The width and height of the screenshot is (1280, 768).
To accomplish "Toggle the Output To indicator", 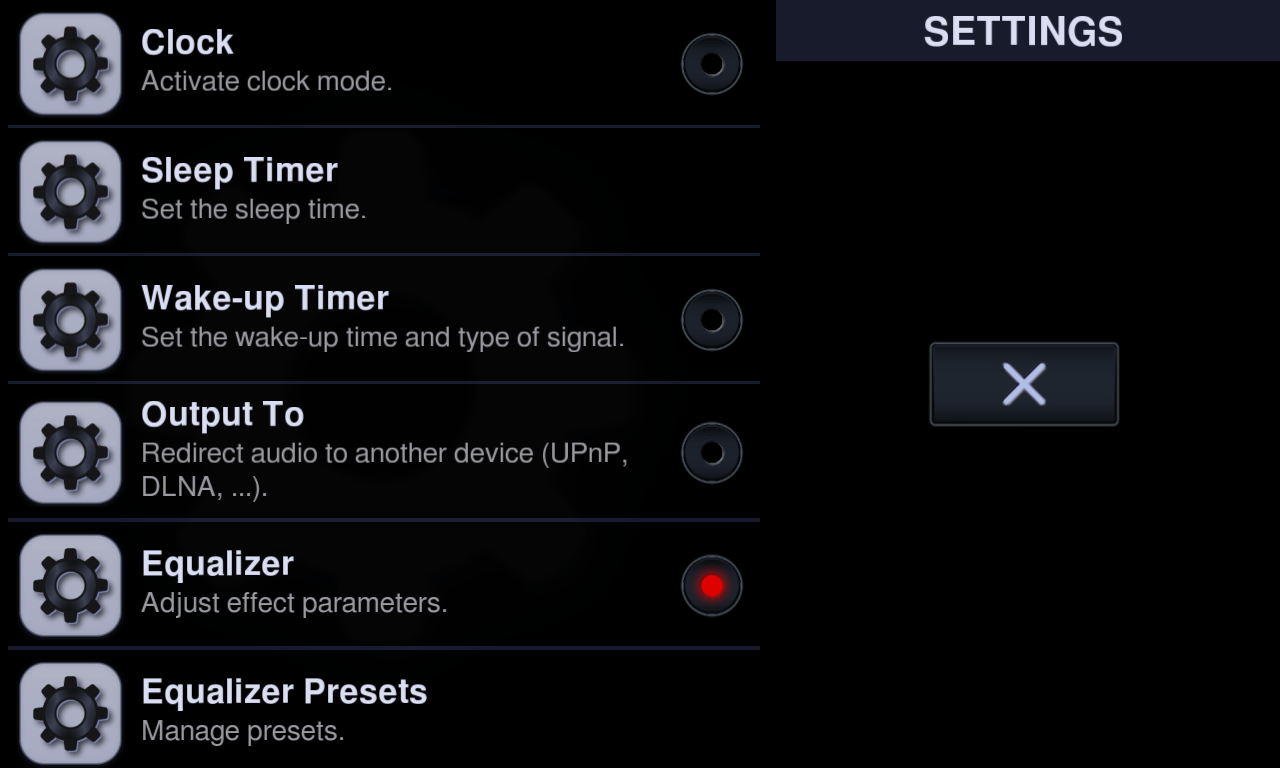I will [x=712, y=452].
